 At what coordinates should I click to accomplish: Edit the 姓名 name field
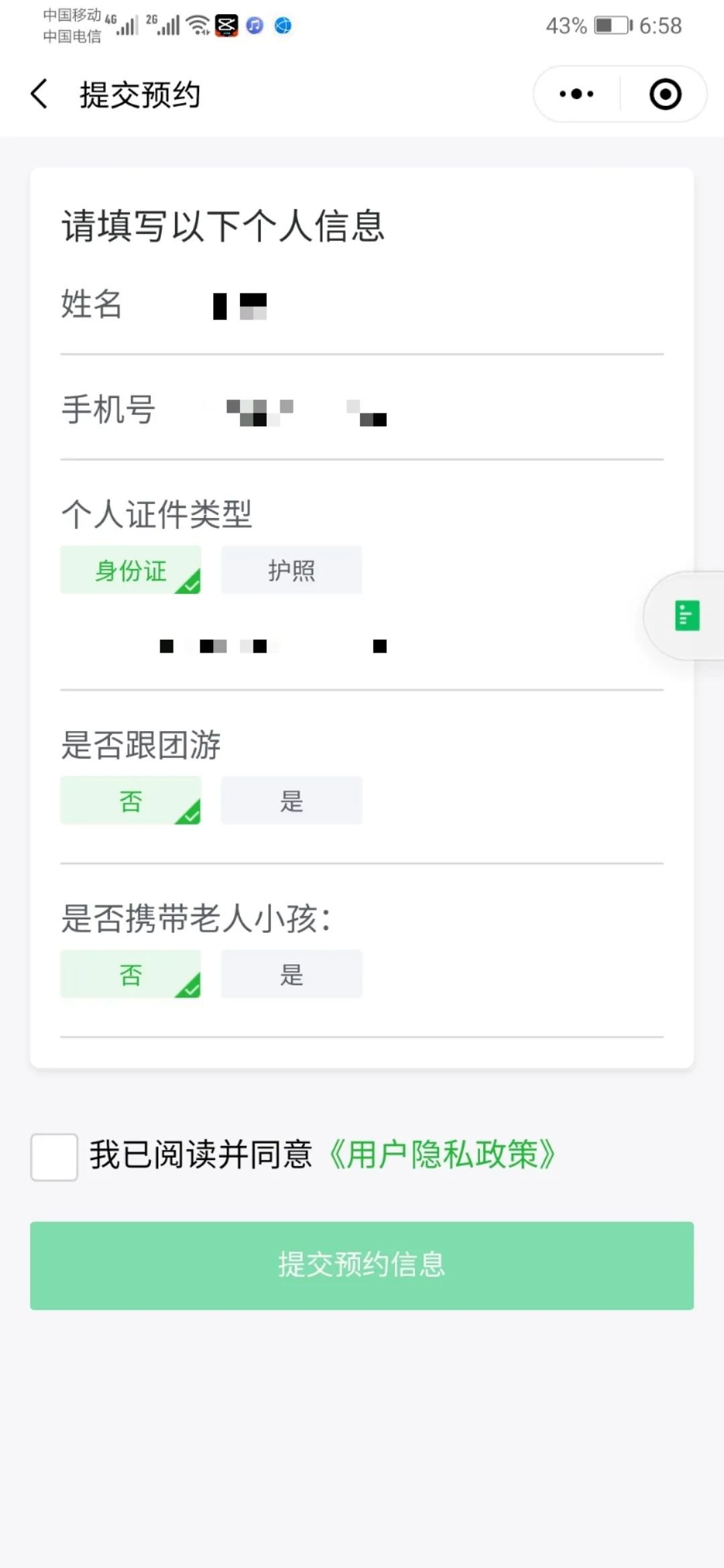point(402,306)
